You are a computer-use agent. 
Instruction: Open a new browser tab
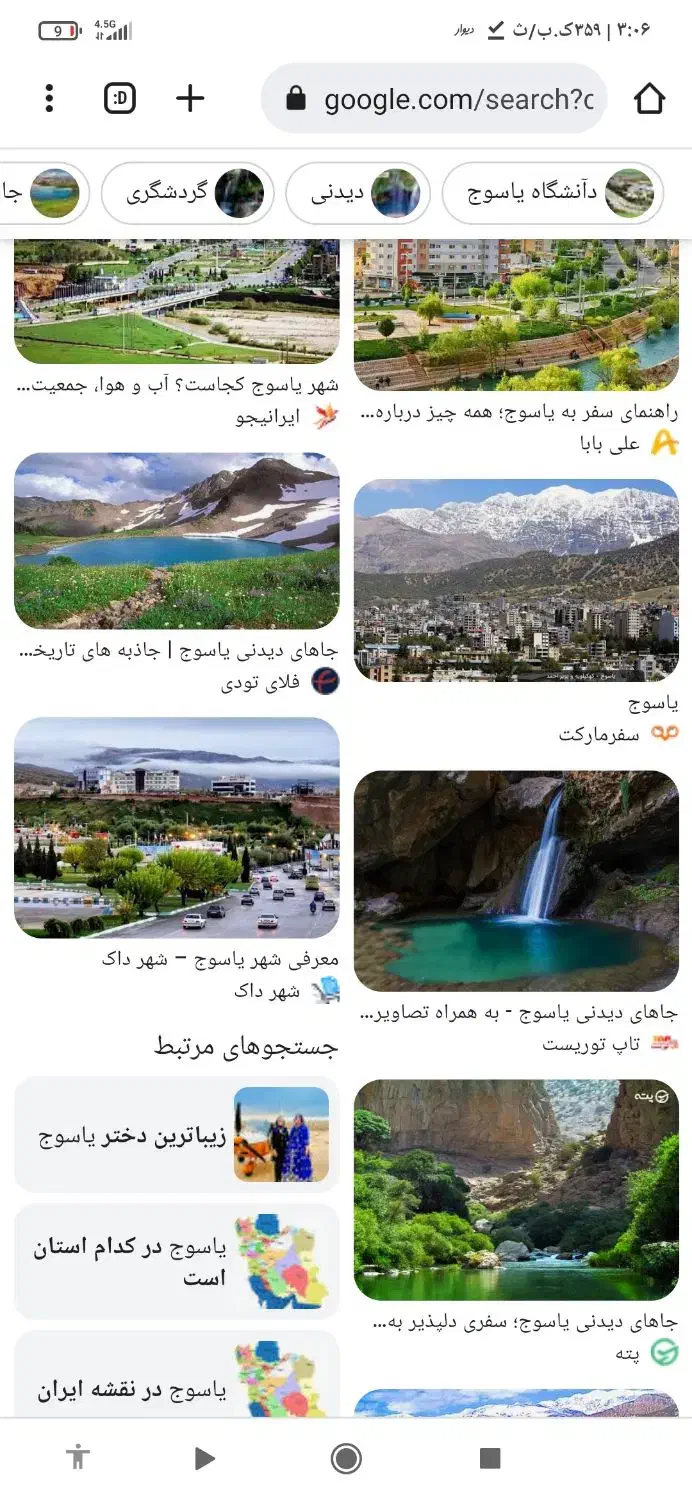click(x=190, y=98)
